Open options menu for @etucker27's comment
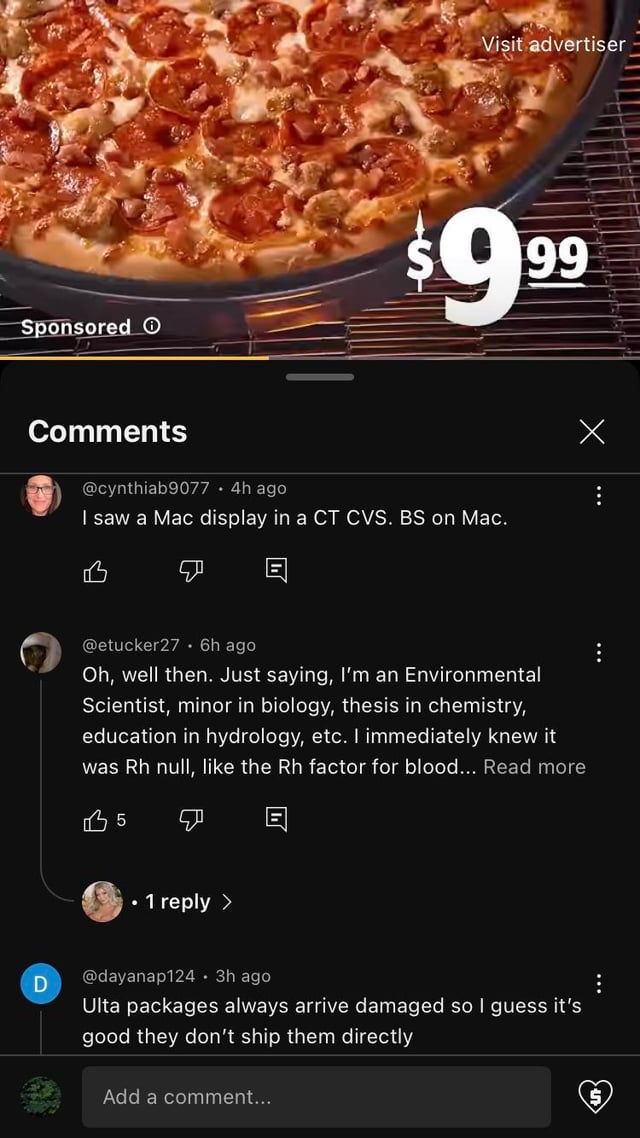 point(598,652)
